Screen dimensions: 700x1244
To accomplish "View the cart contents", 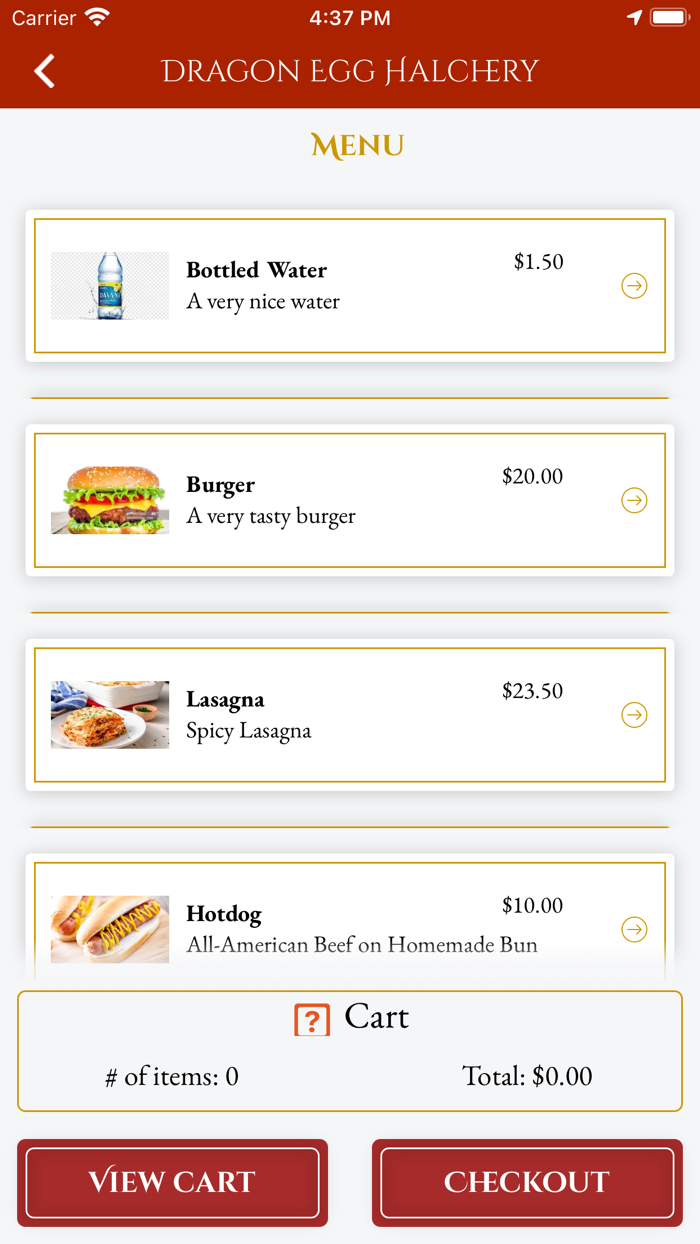I will (172, 1182).
